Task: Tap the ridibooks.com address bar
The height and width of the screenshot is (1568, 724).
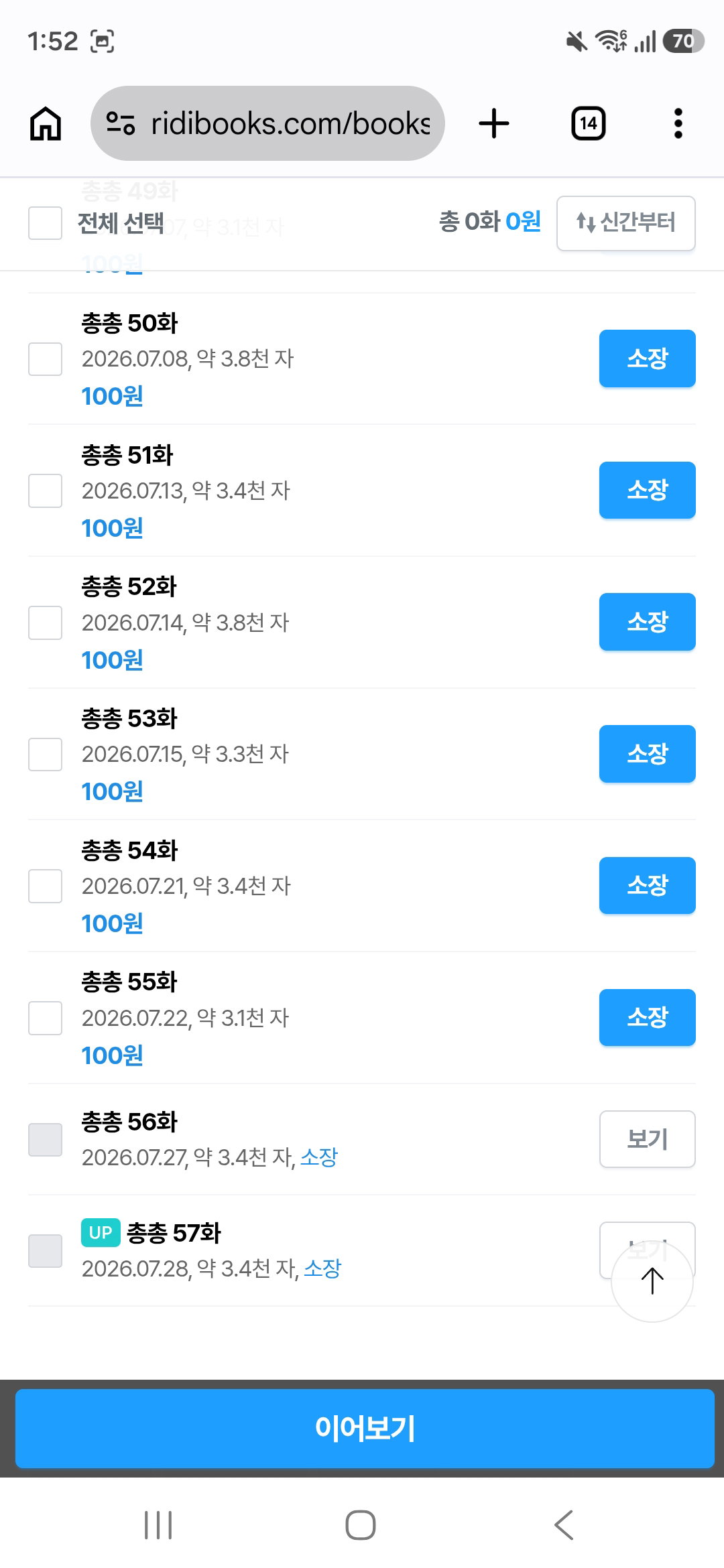Action: tap(267, 123)
